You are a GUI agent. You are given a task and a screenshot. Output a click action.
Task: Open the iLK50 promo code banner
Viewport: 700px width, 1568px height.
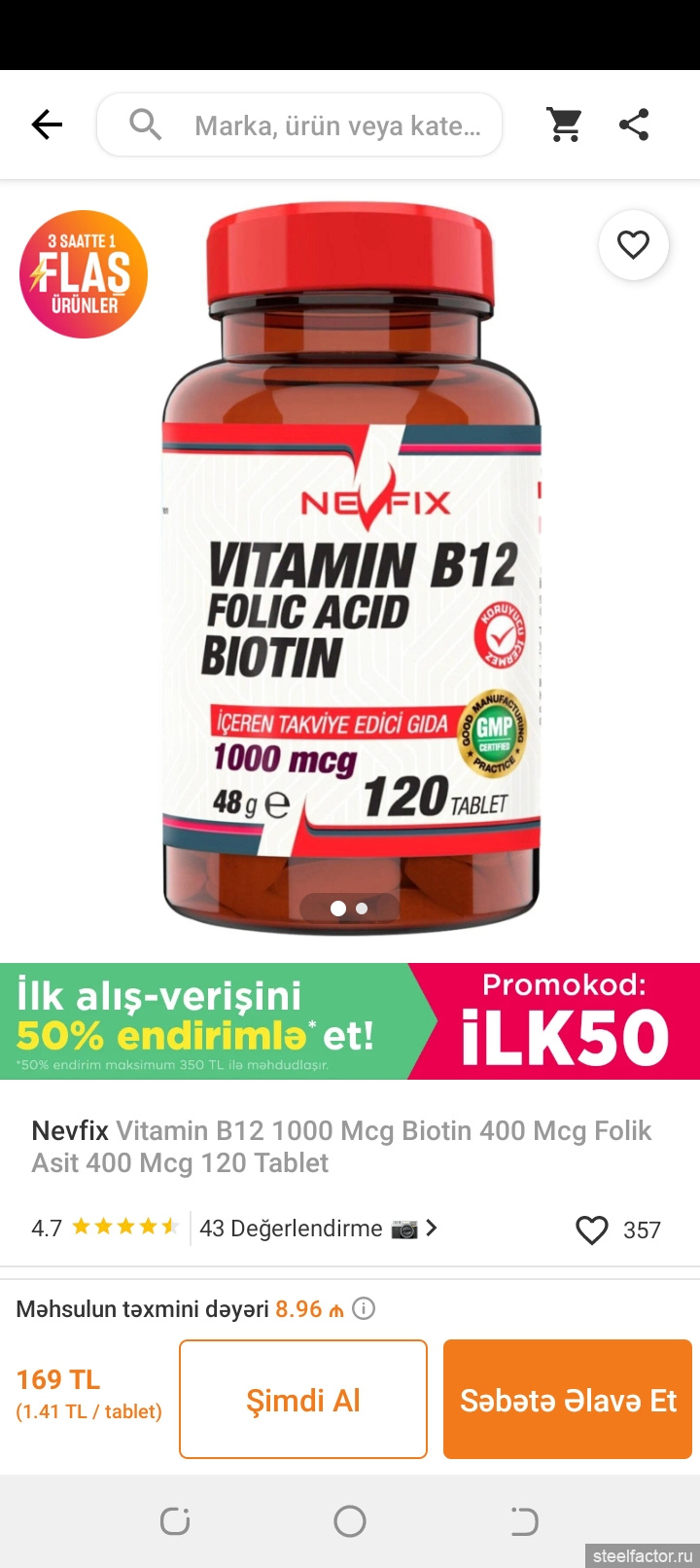(350, 1021)
